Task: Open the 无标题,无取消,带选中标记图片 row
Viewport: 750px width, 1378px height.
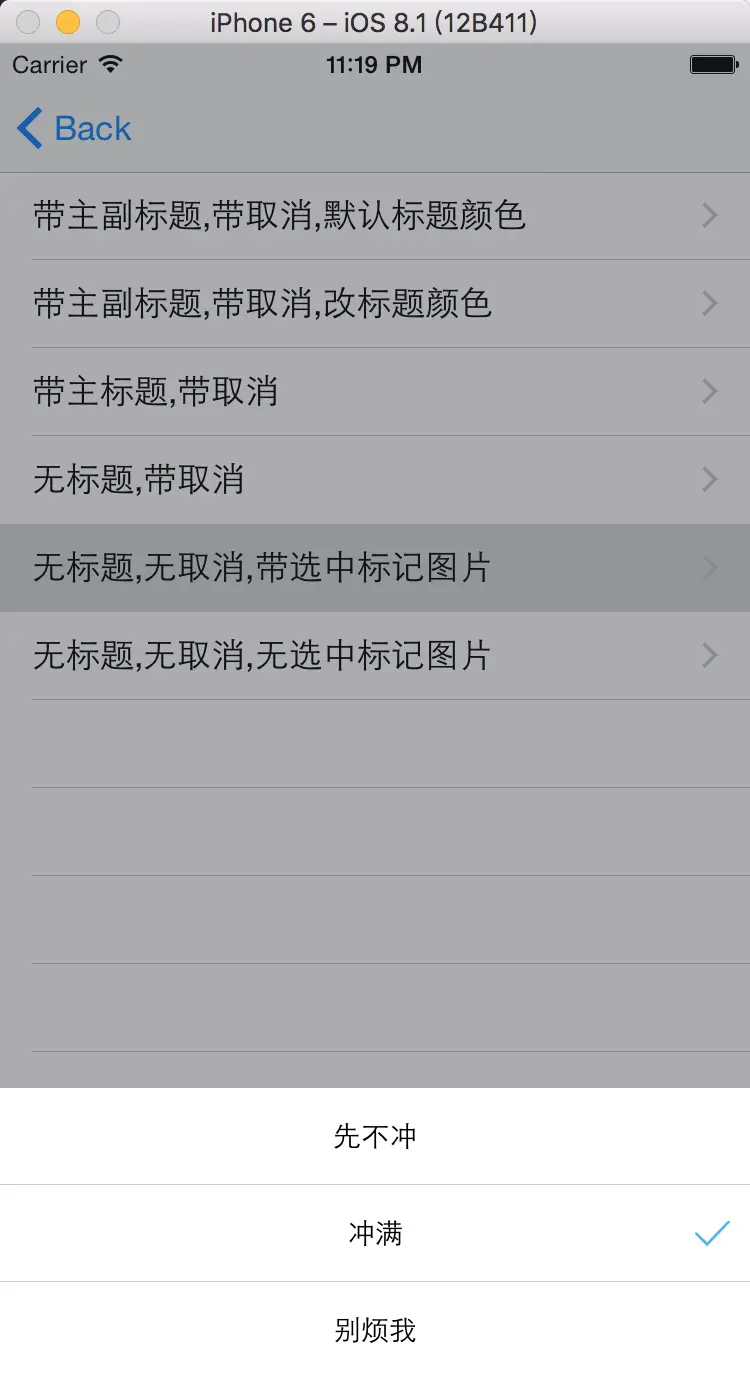Action: (375, 568)
